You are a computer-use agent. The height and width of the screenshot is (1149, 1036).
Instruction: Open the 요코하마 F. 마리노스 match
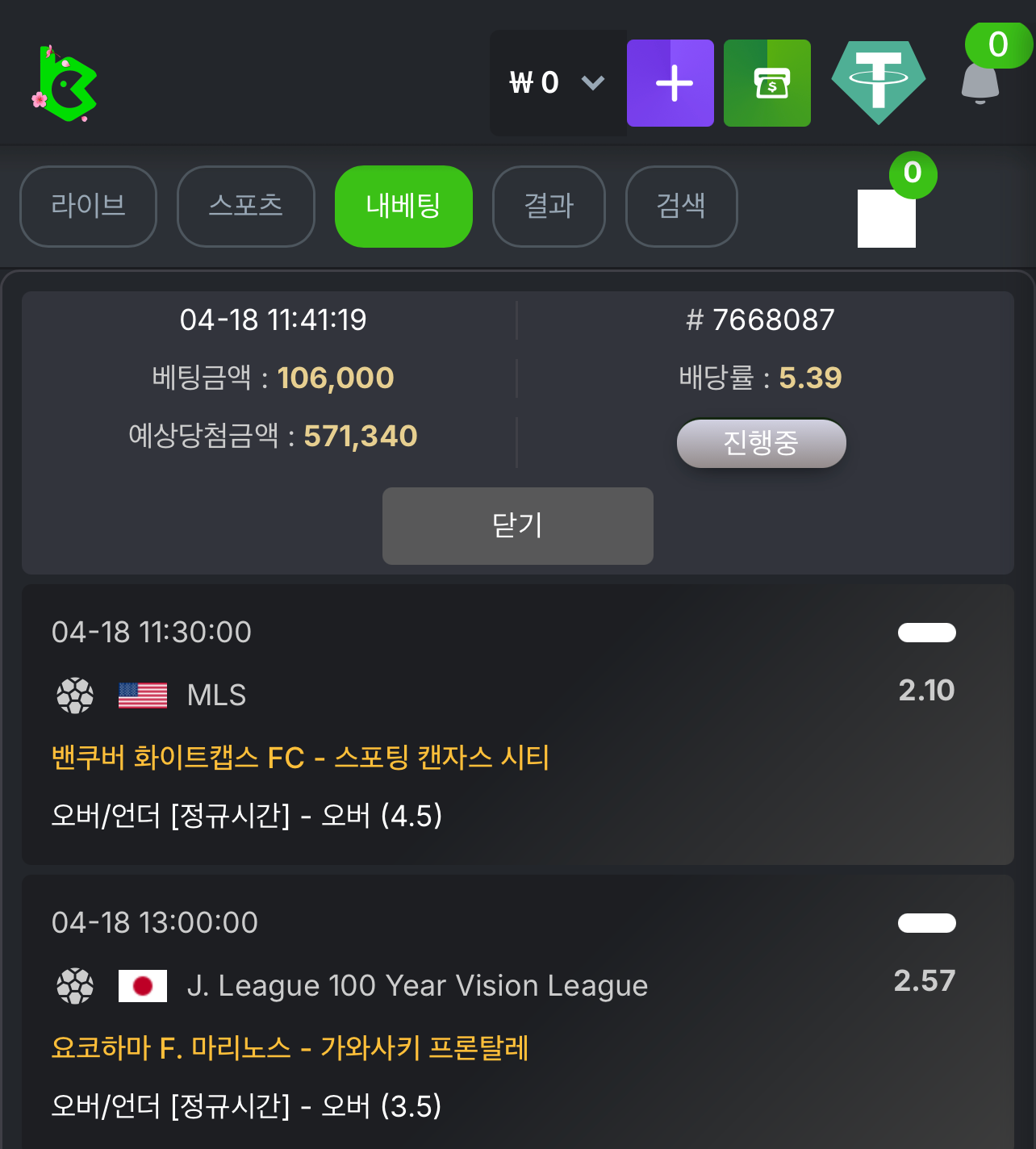pyautogui.click(x=290, y=1048)
